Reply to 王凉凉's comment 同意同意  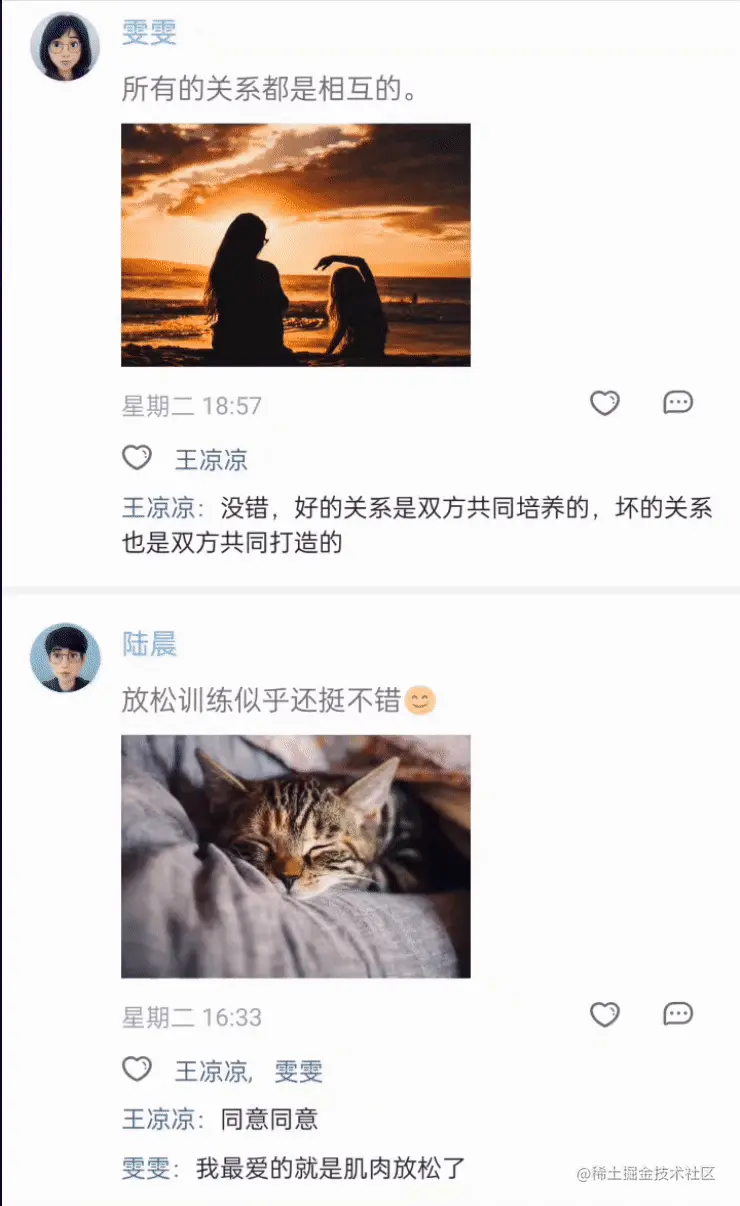click(x=268, y=1118)
